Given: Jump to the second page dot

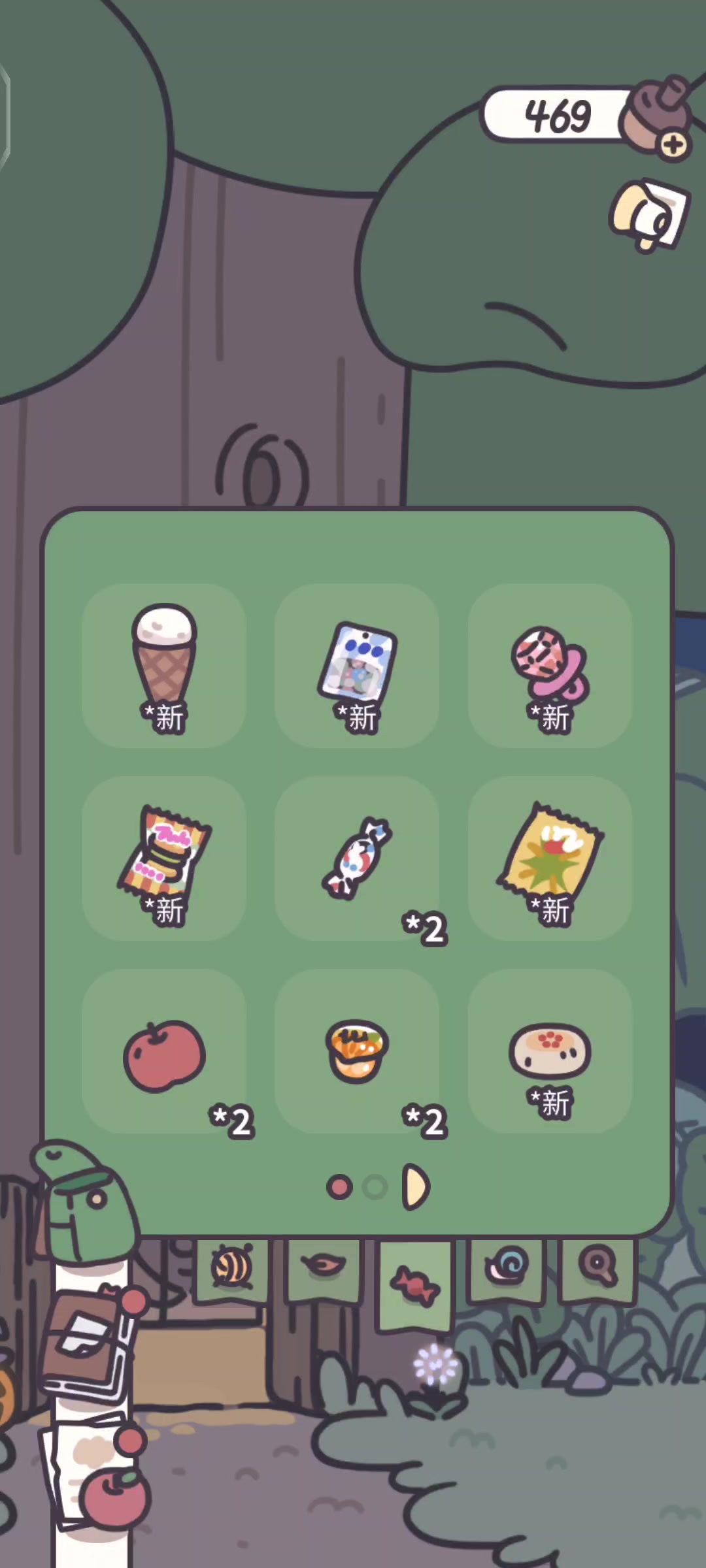Looking at the screenshot, I should 375,1186.
